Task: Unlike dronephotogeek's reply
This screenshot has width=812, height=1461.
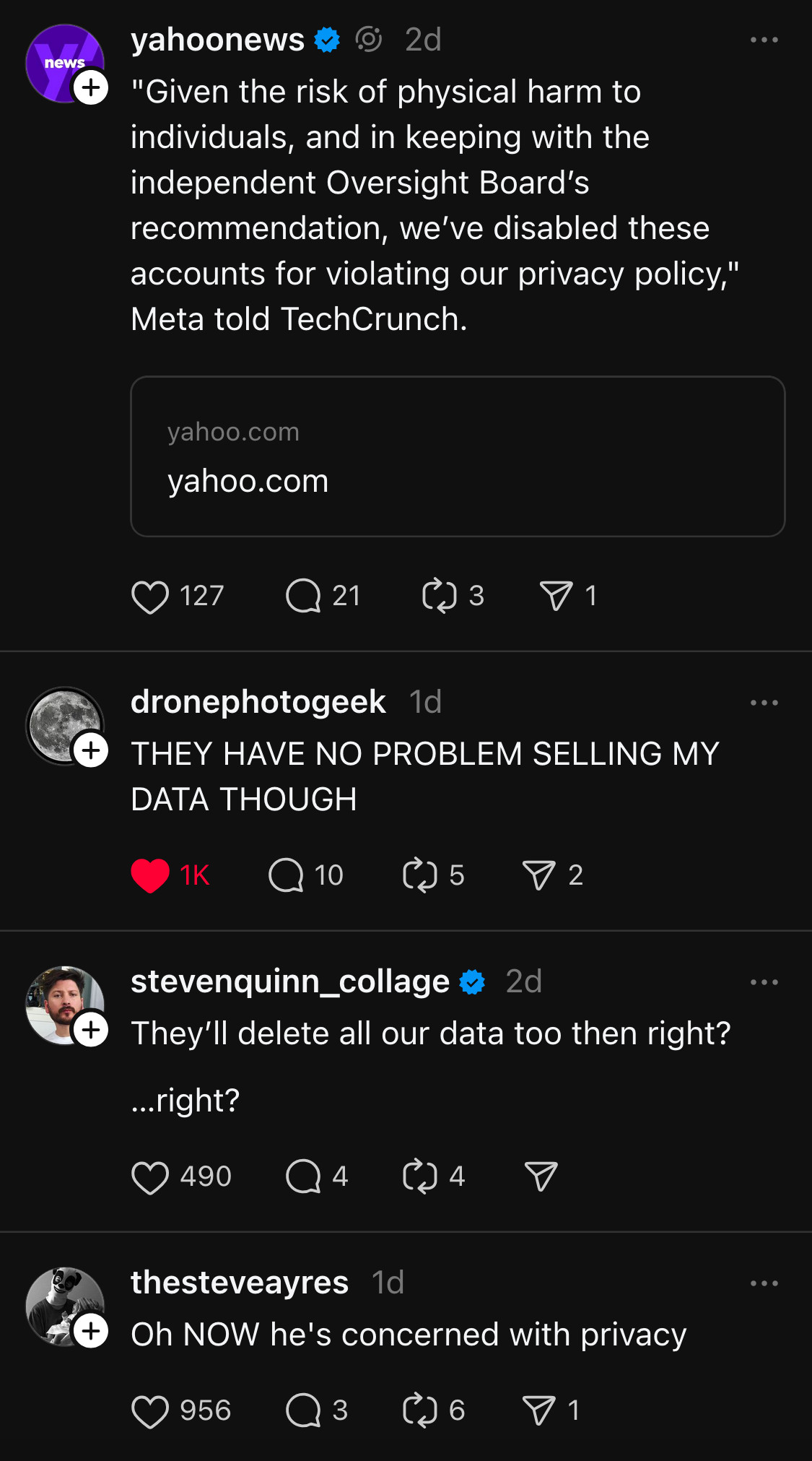Action: (152, 875)
